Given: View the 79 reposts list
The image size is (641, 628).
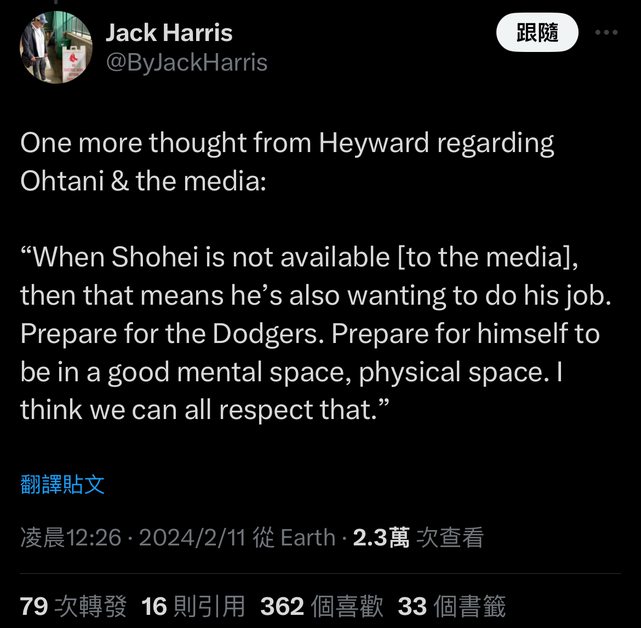Looking at the screenshot, I should click(x=73, y=605).
